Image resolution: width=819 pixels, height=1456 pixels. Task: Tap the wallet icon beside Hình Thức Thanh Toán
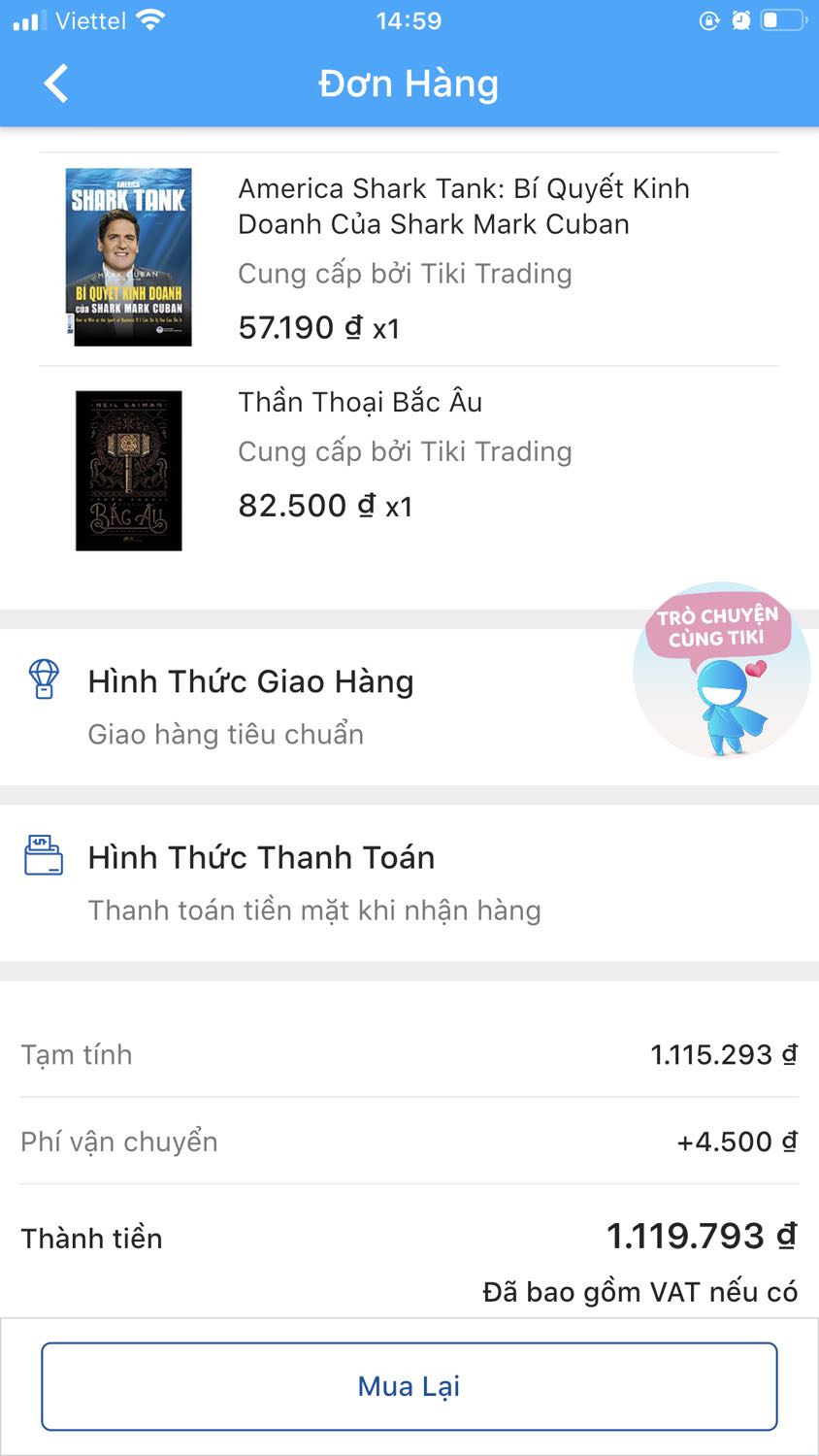pos(41,856)
